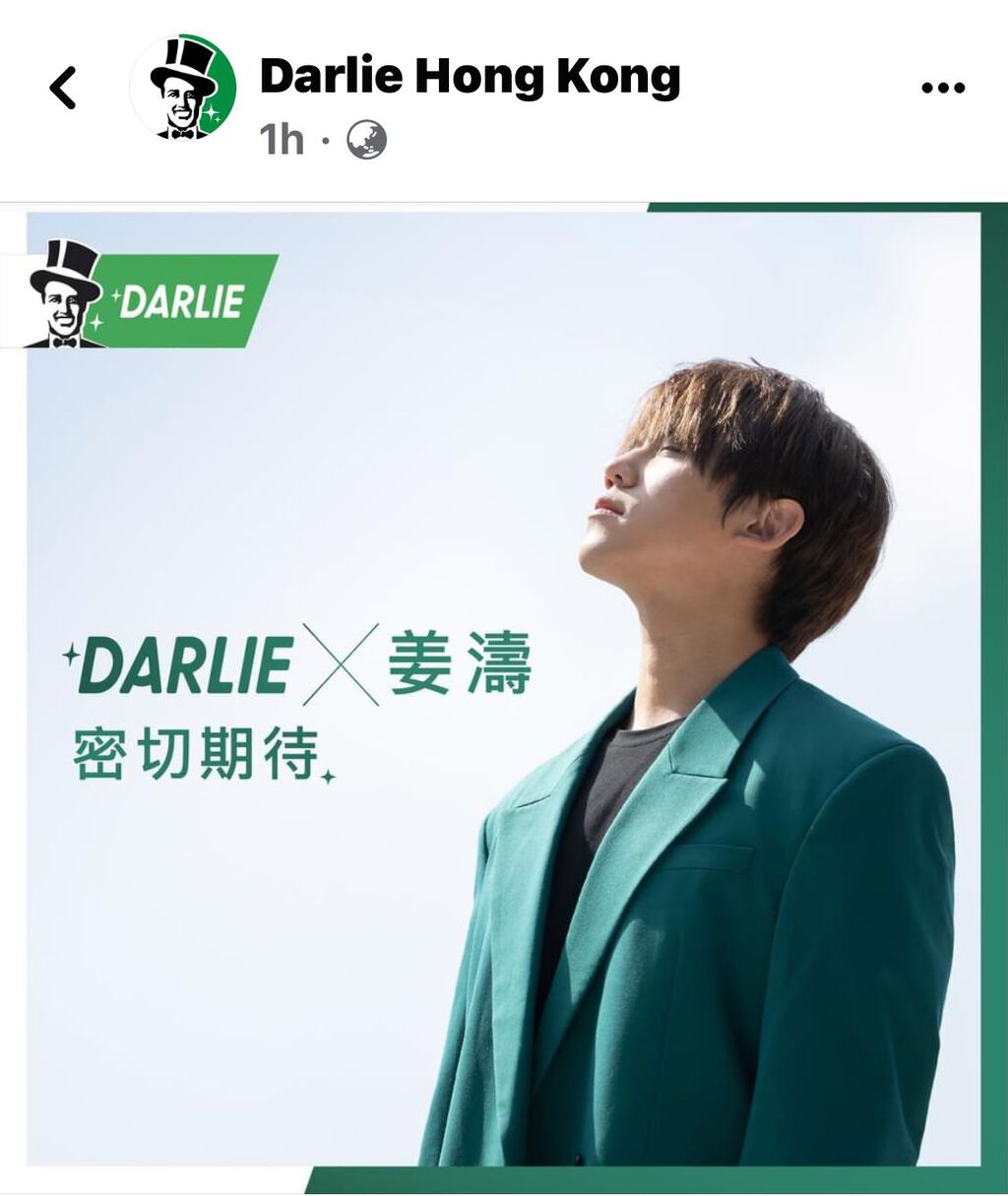This screenshot has height=1196, width=1008.
Task: Open Darlie Hong Kong profile picture
Action: [x=184, y=88]
